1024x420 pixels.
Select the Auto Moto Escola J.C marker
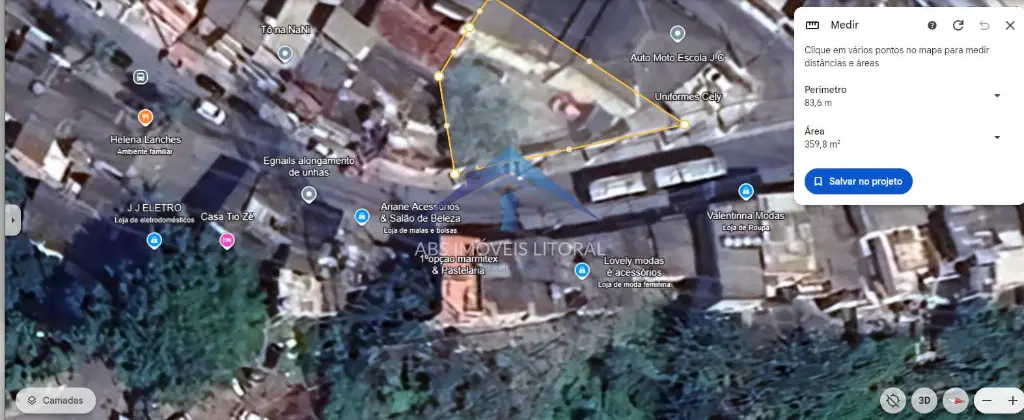[x=677, y=34]
